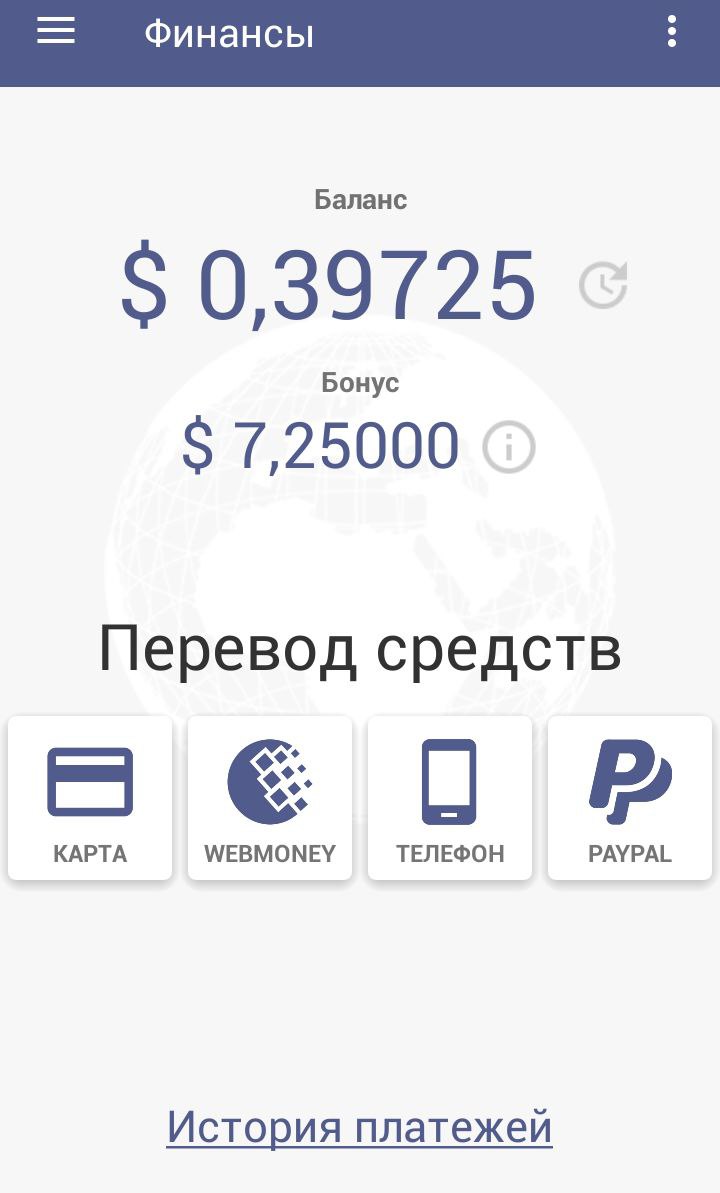The width and height of the screenshot is (720, 1193).
Task: Show bonus info via the i icon
Action: click(x=508, y=448)
